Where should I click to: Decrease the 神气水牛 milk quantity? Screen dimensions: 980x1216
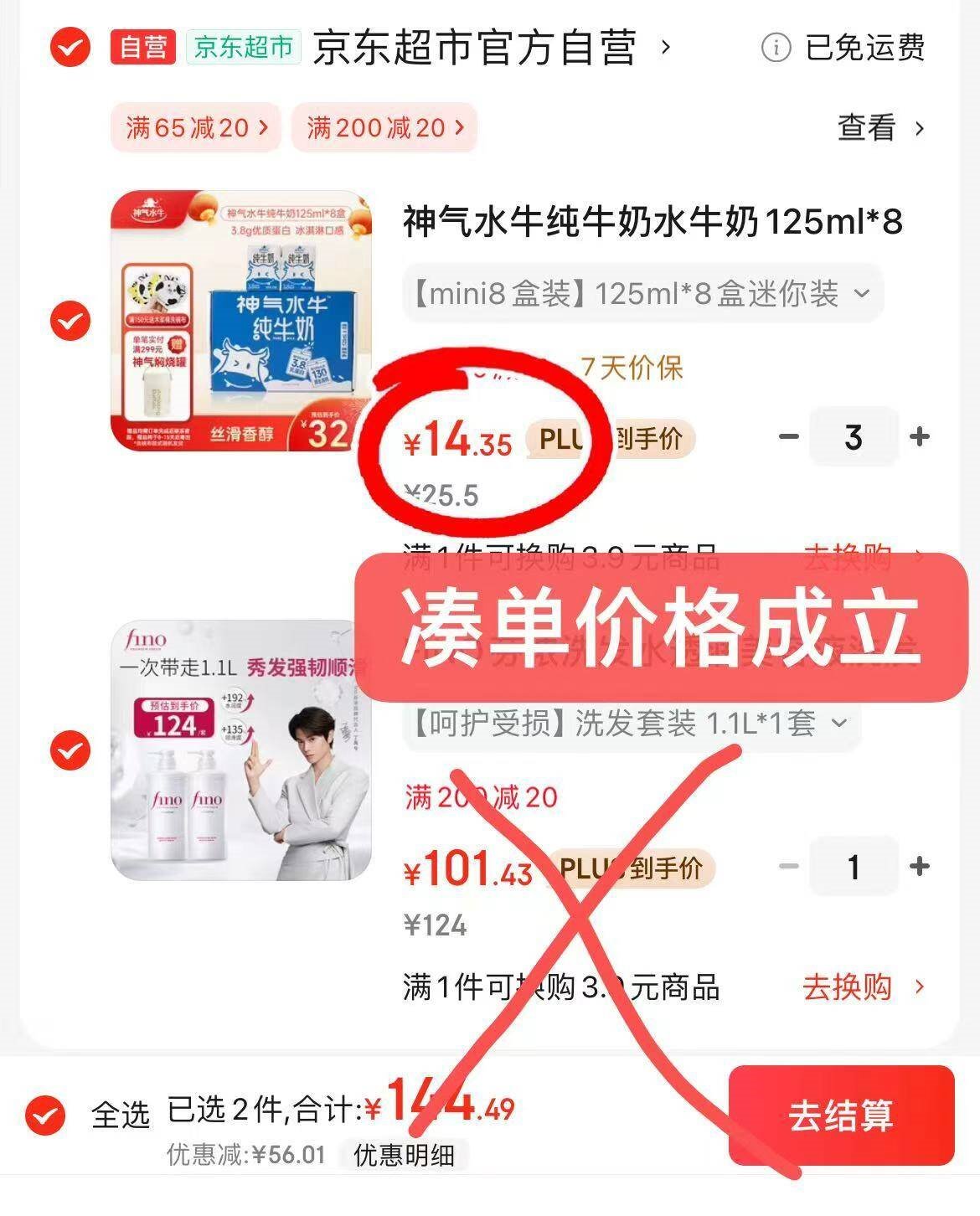[788, 436]
